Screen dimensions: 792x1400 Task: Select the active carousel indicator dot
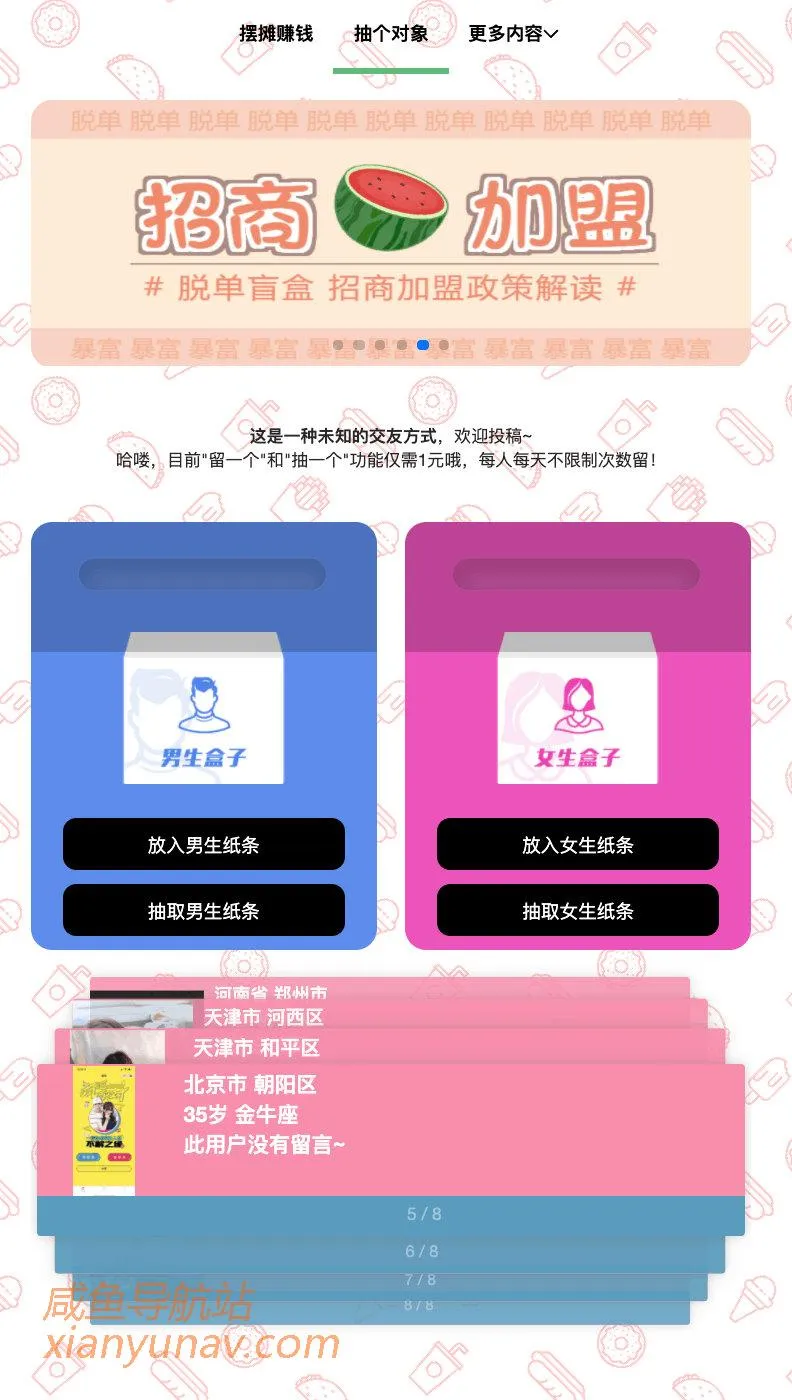[422, 344]
